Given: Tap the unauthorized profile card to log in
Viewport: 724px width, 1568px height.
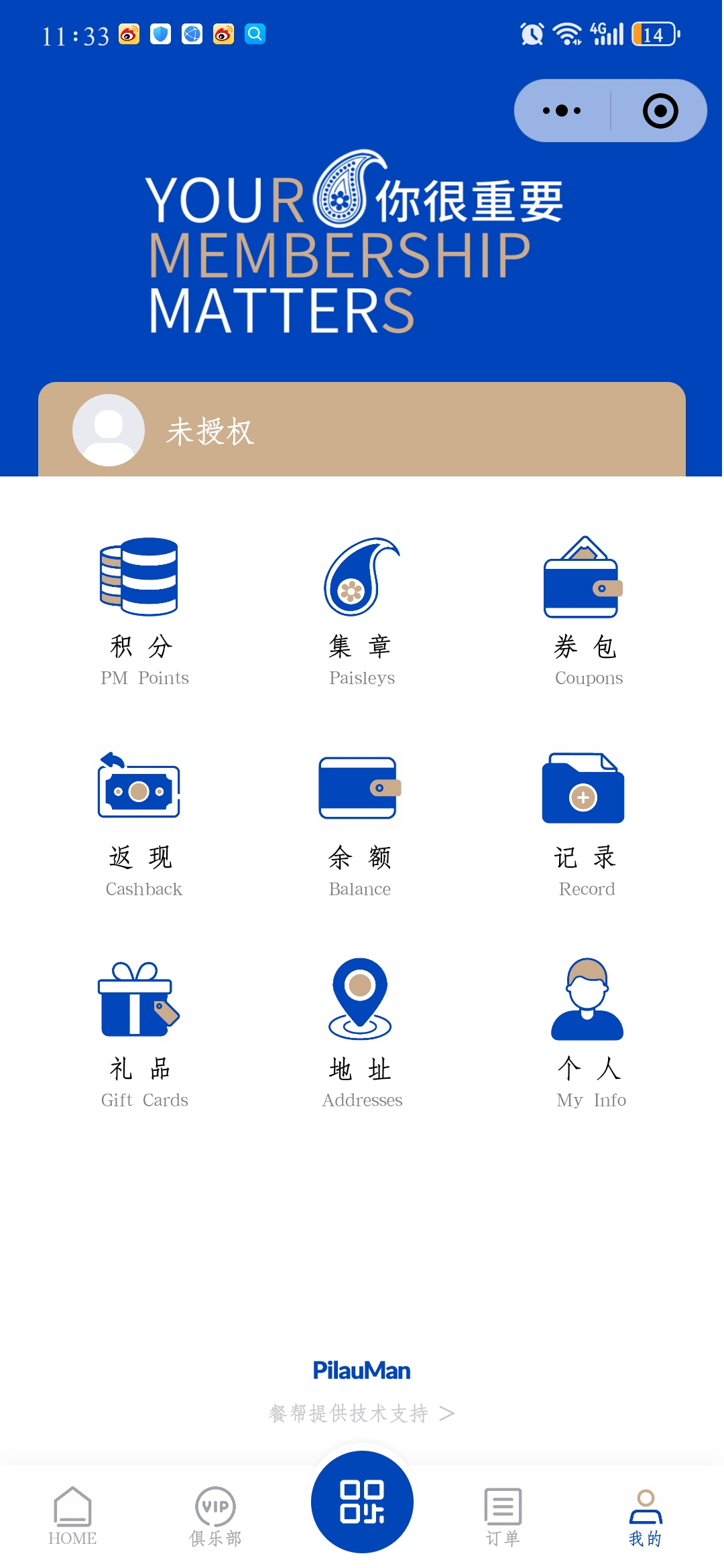Looking at the screenshot, I should [x=362, y=430].
